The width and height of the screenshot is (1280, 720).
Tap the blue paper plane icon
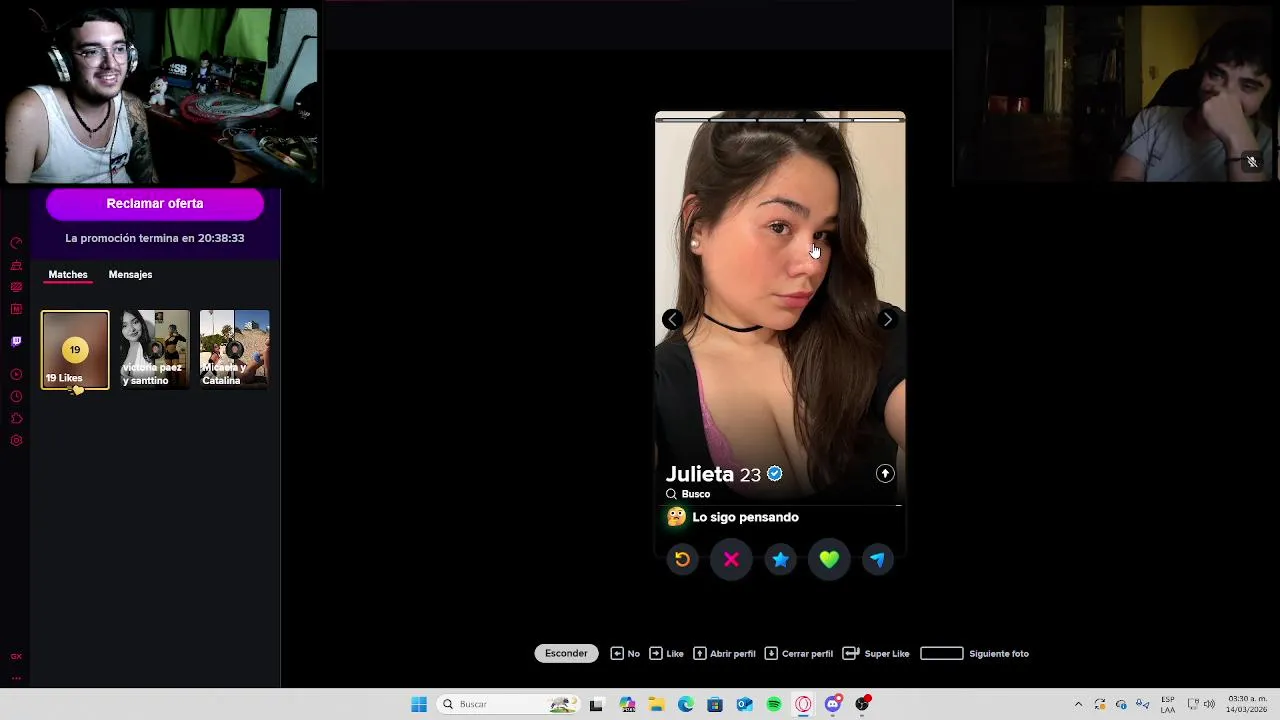tap(877, 560)
